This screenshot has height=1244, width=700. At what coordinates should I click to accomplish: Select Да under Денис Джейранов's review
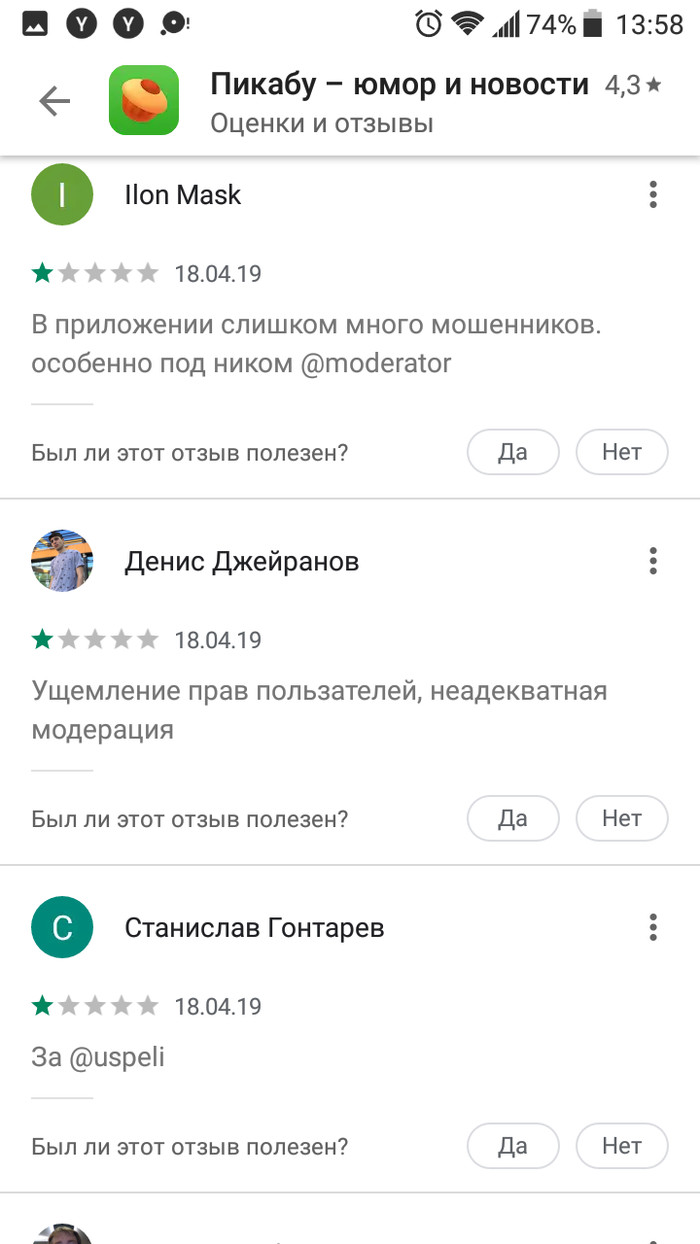(x=512, y=819)
